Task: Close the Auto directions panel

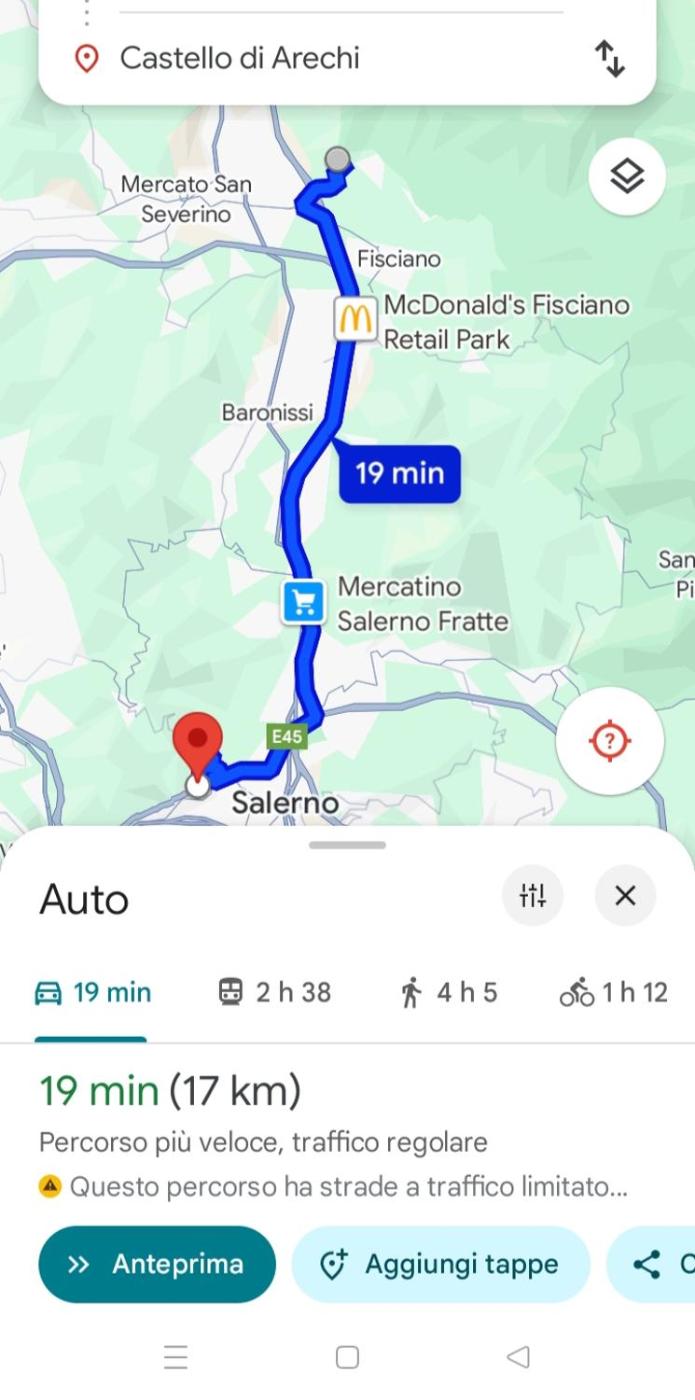Action: [625, 895]
